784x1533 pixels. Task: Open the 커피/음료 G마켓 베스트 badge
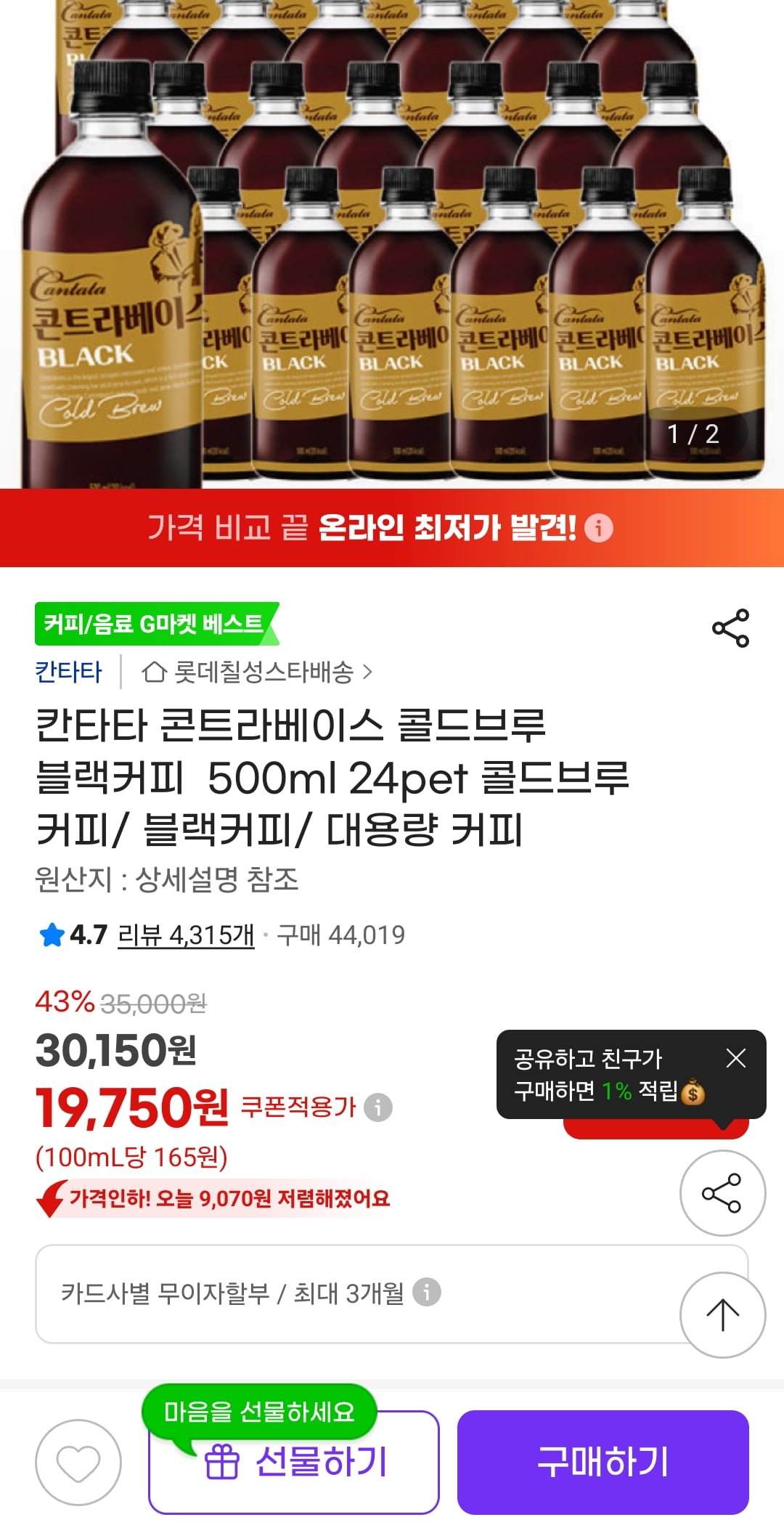tap(154, 624)
